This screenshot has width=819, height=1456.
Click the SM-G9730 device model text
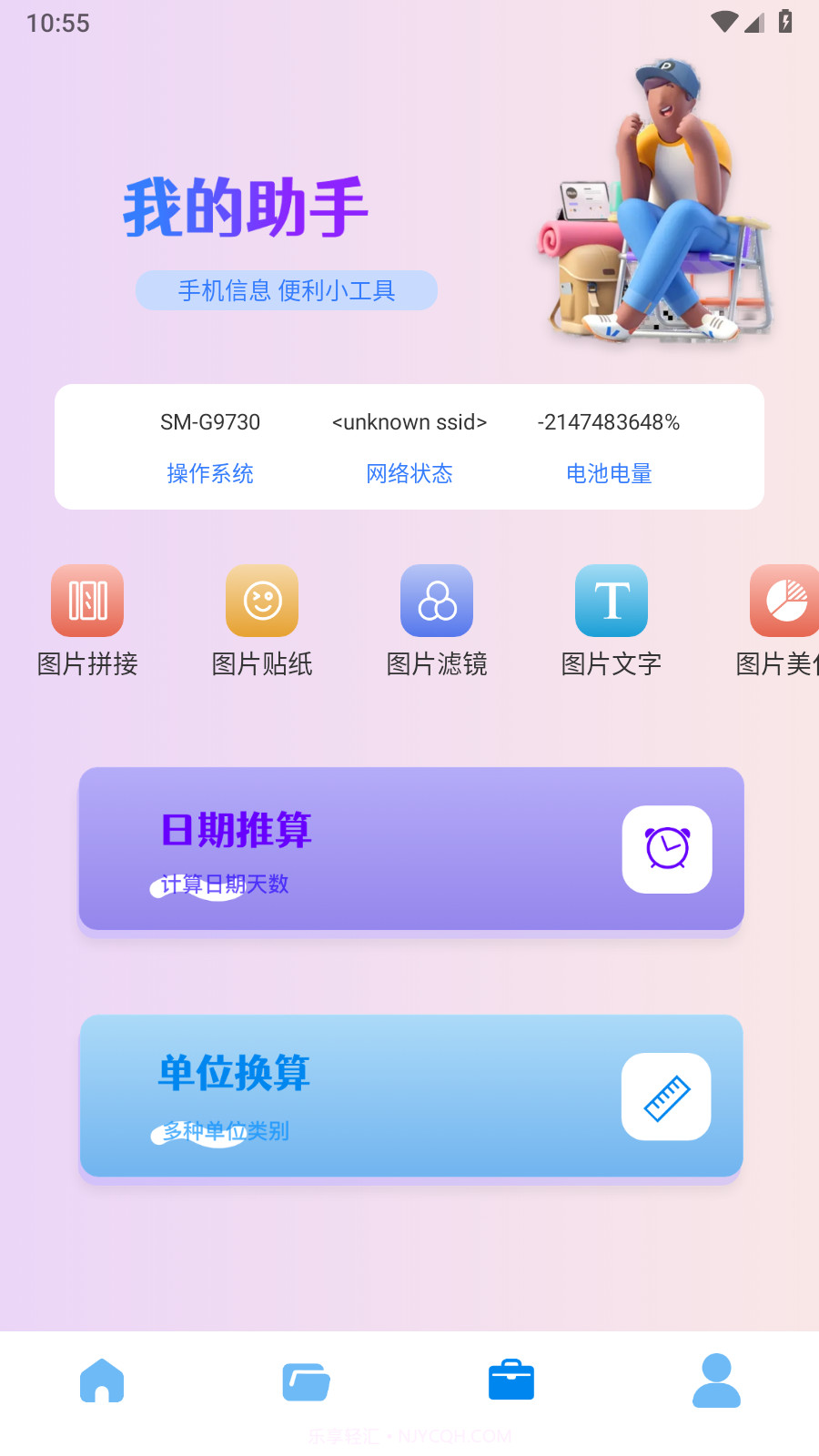pyautogui.click(x=209, y=421)
